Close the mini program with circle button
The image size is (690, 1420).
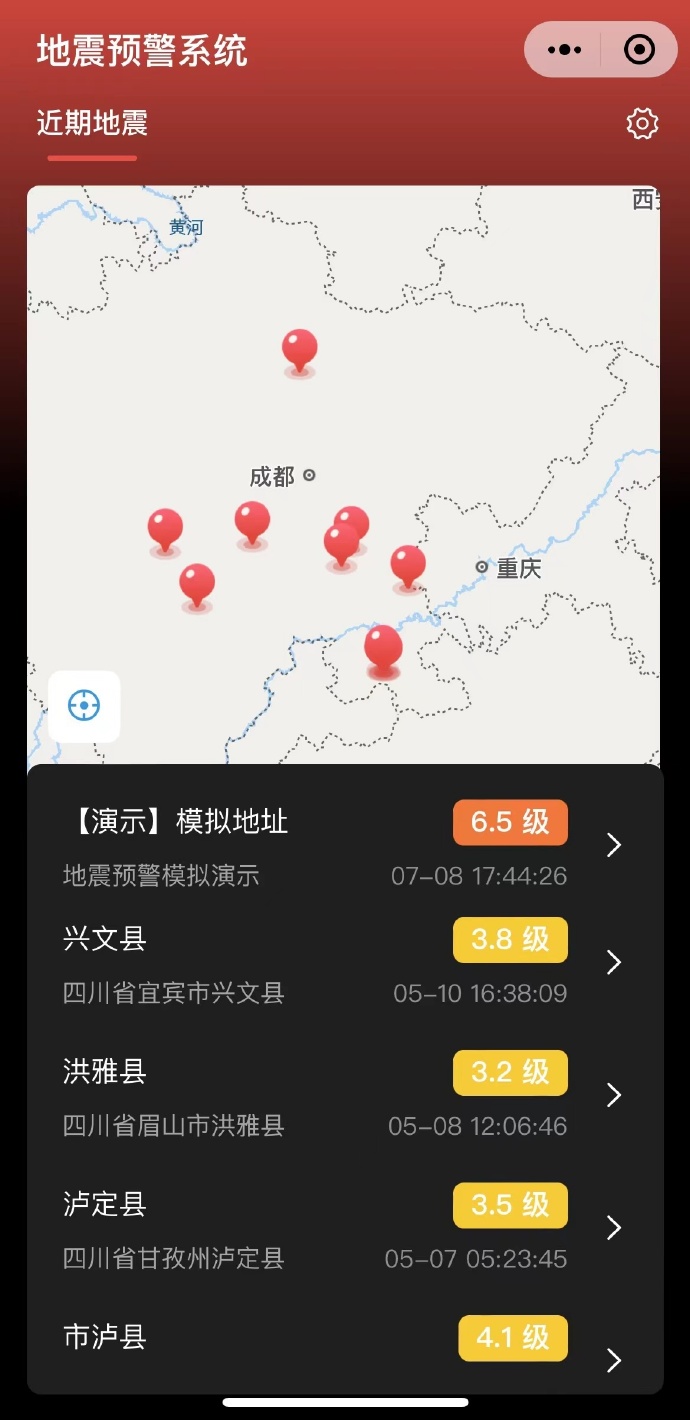pyautogui.click(x=639, y=49)
